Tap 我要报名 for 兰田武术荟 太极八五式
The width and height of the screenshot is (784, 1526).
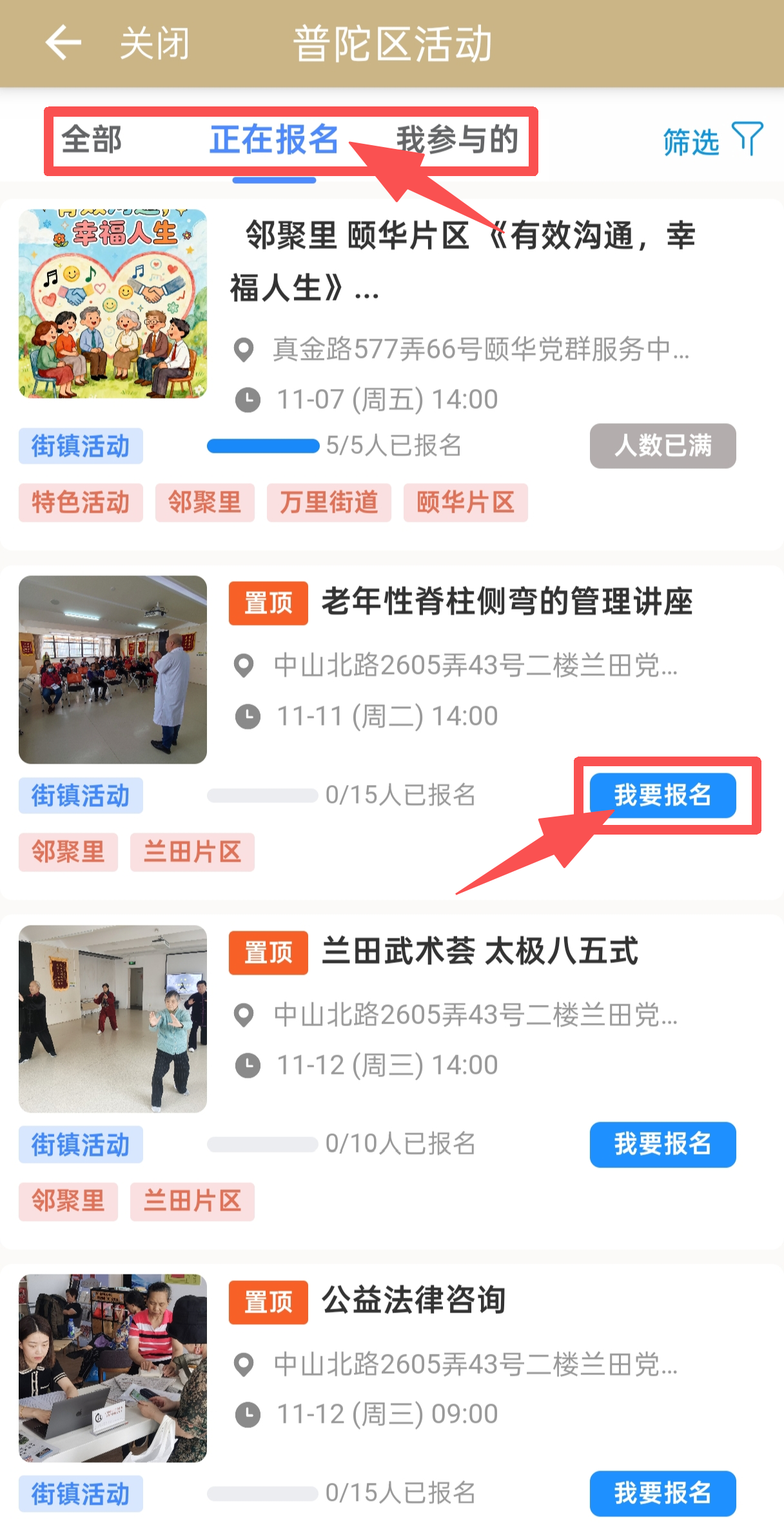point(662,1144)
